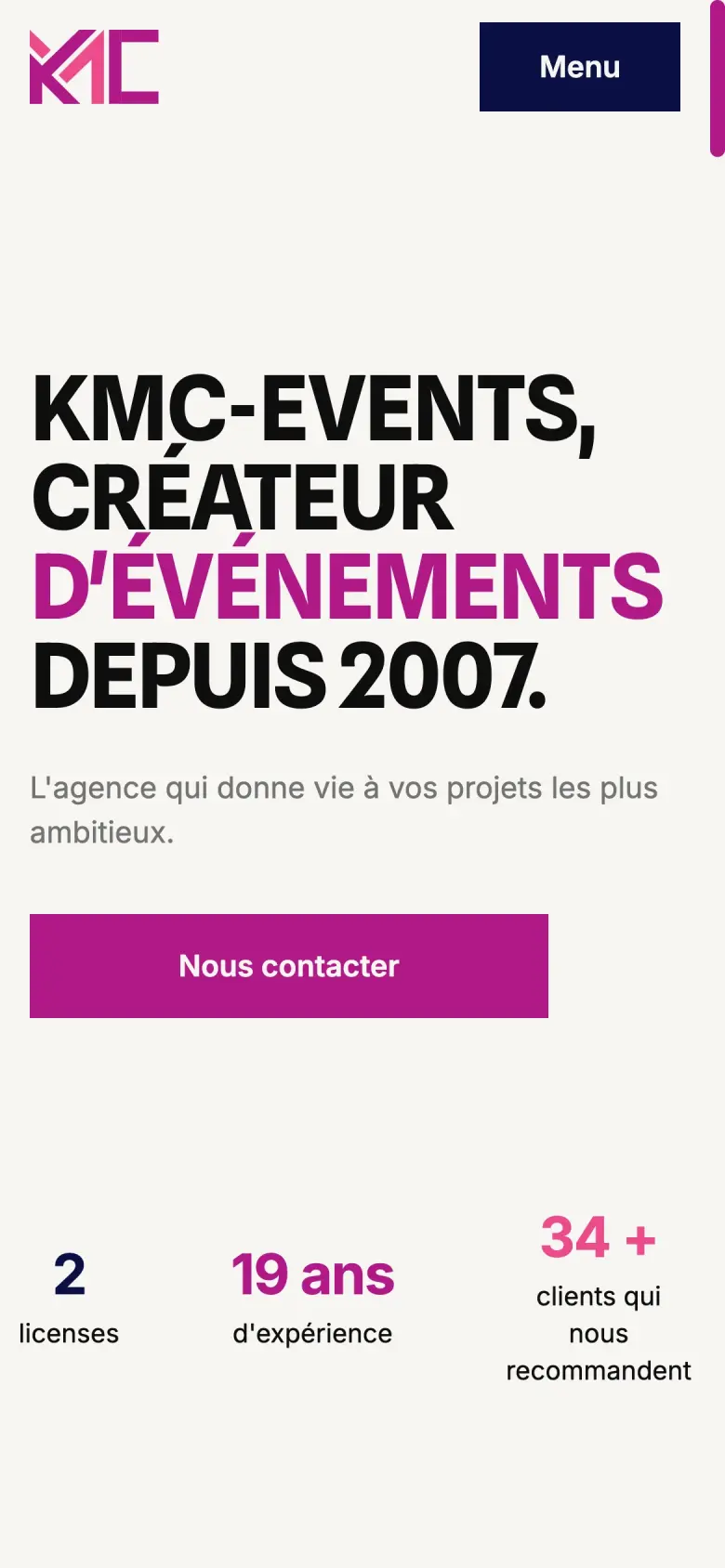Open the Menu button
Image resolution: width=725 pixels, height=1568 pixels.
(579, 67)
